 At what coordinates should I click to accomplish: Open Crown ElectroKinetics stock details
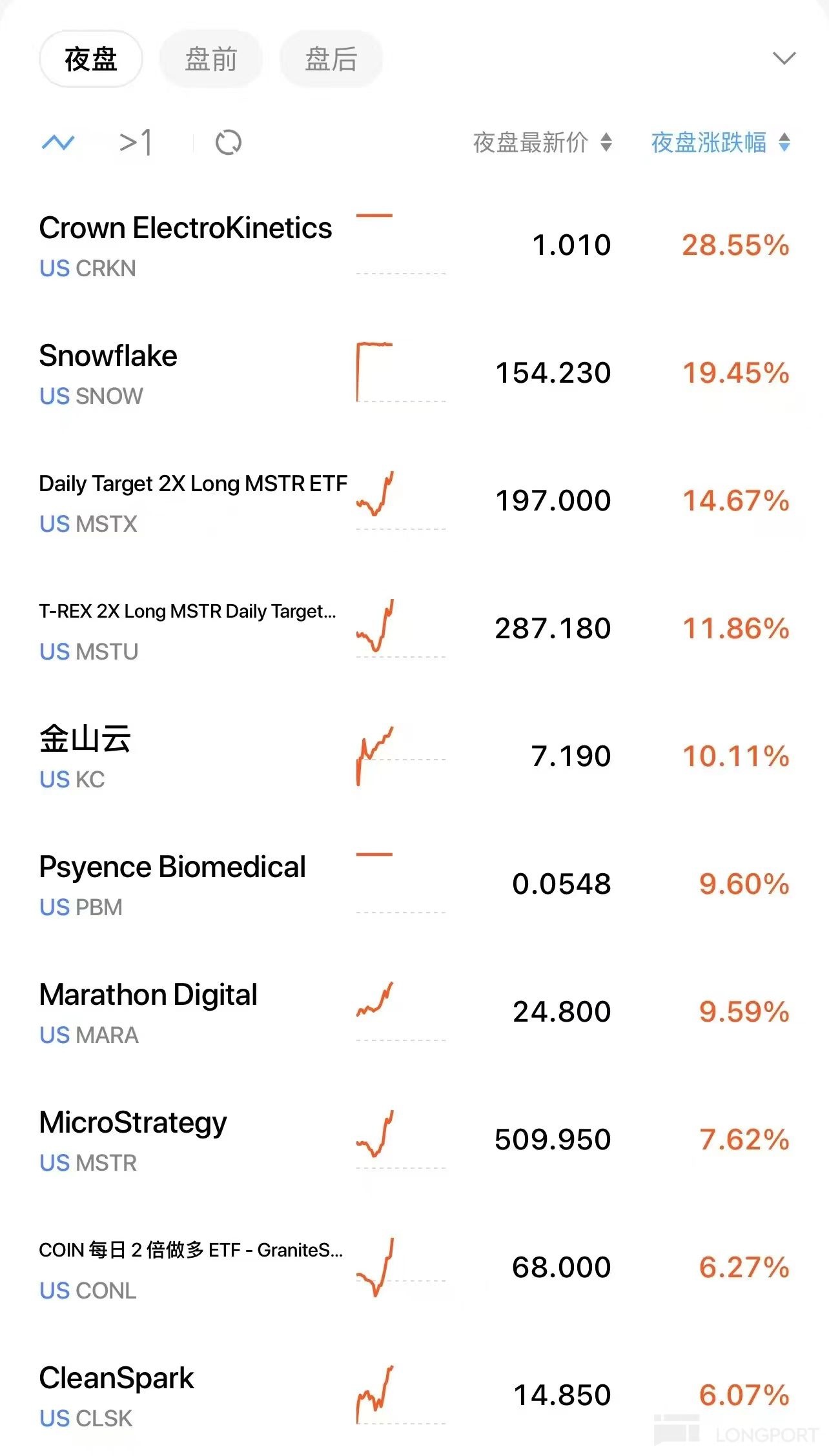coord(186,245)
